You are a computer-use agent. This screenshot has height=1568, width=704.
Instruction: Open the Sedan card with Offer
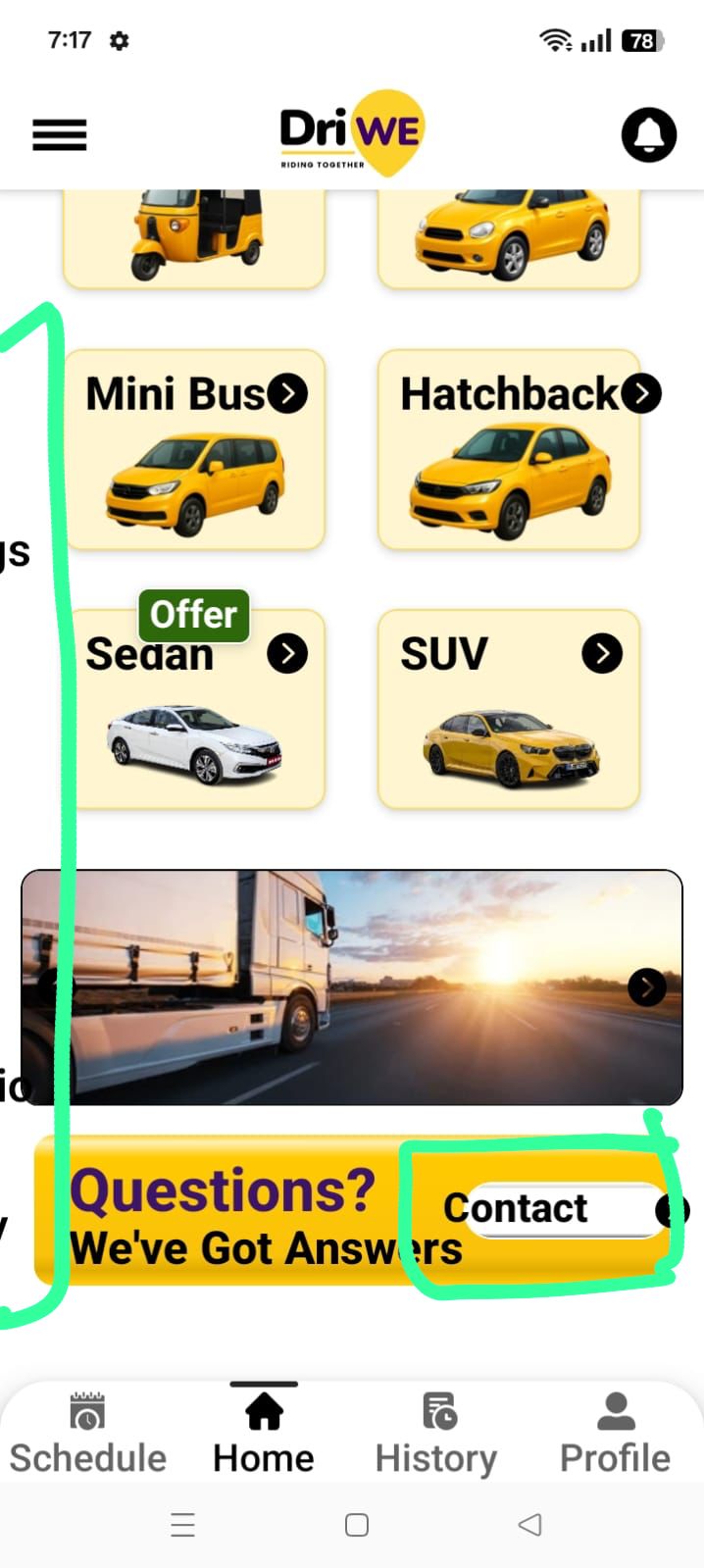pyautogui.click(x=194, y=709)
